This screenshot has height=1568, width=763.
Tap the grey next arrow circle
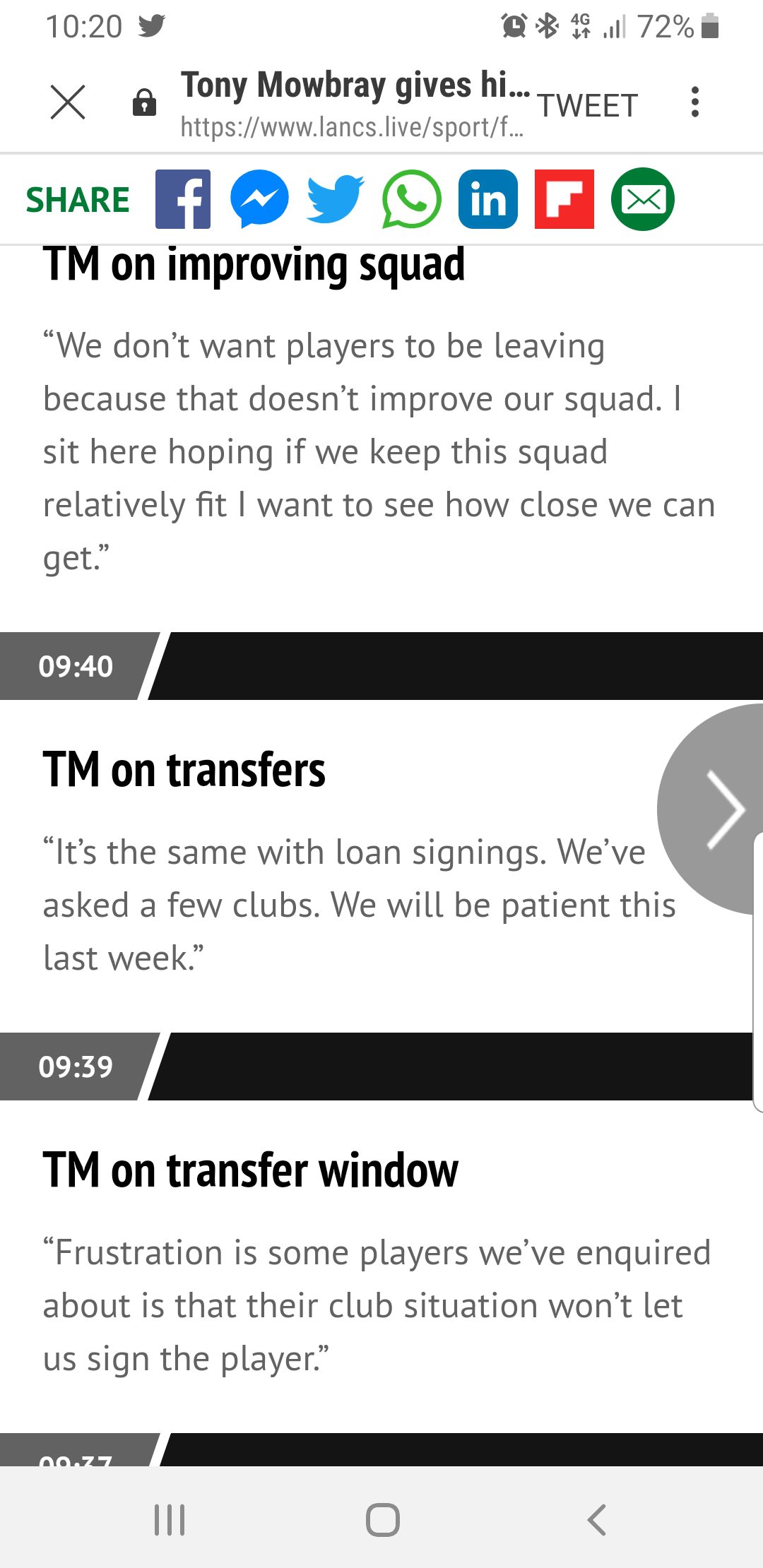click(x=711, y=809)
